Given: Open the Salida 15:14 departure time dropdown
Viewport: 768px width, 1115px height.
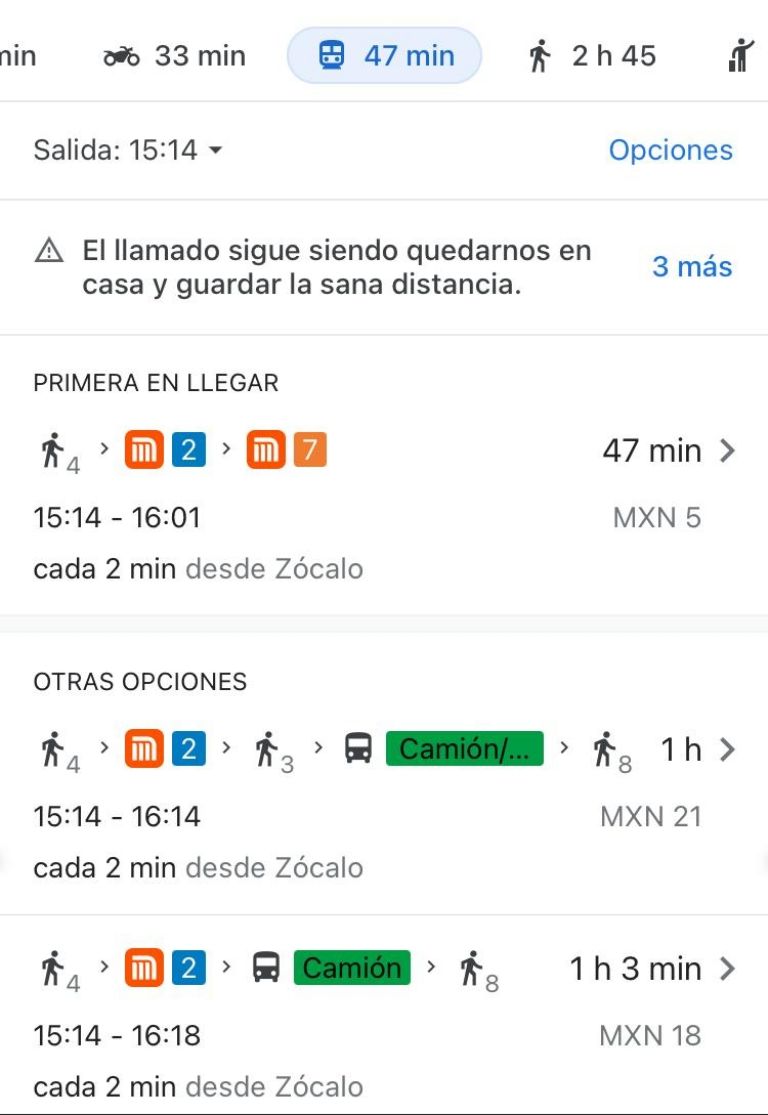Looking at the screenshot, I should tap(128, 151).
